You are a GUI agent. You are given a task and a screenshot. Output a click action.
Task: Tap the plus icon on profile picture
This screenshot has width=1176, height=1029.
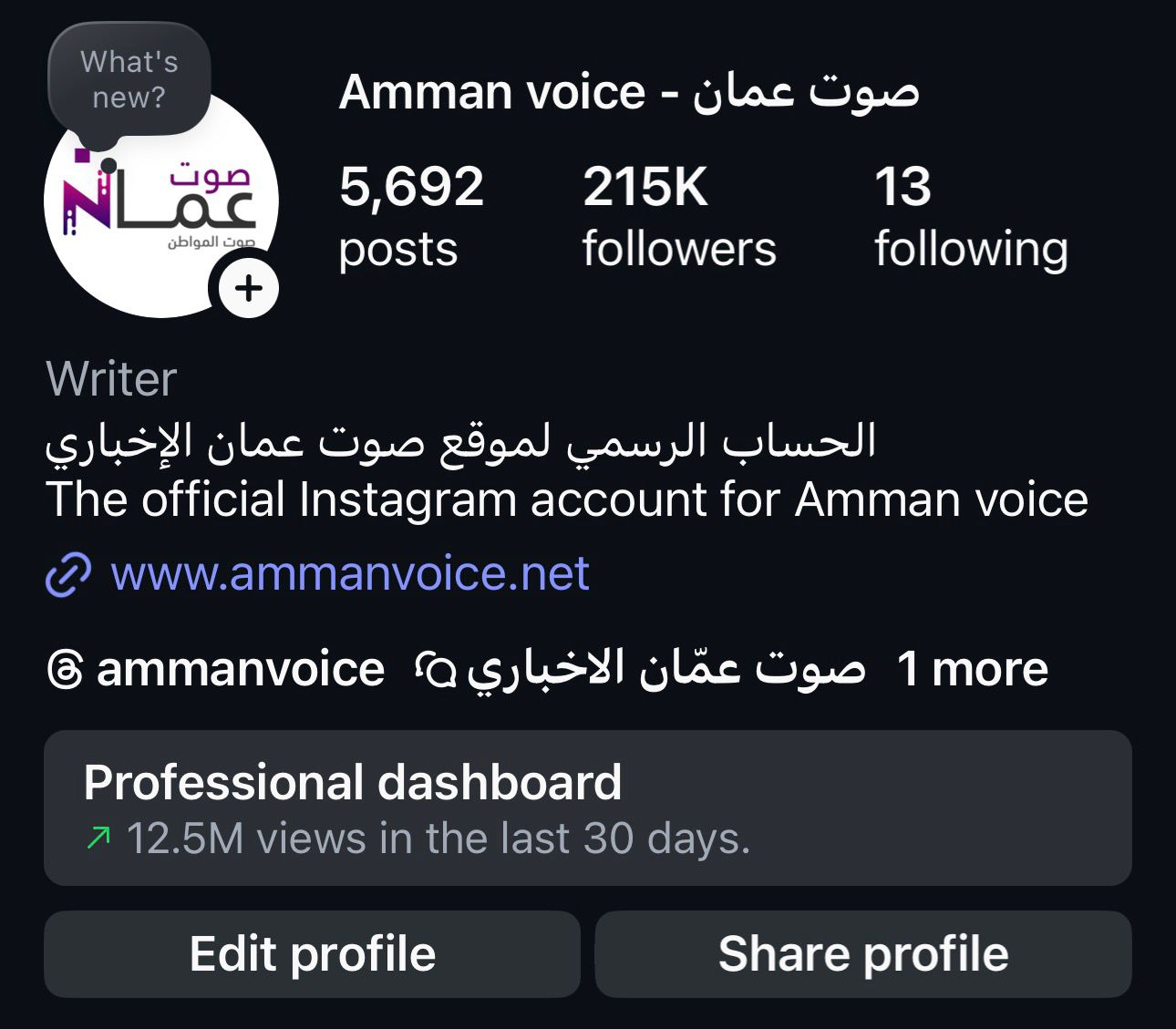[x=248, y=289]
